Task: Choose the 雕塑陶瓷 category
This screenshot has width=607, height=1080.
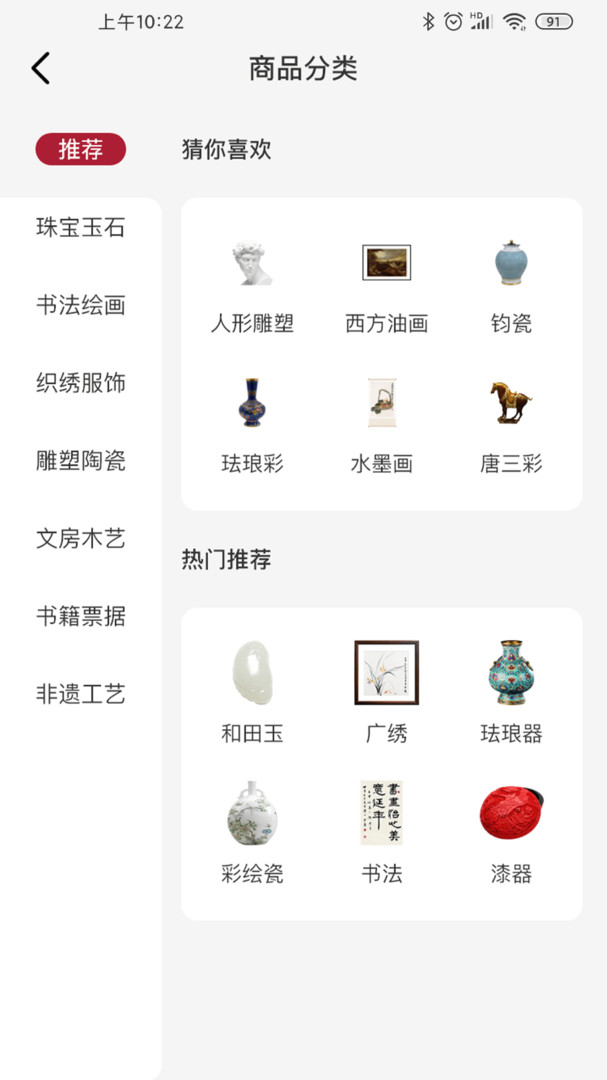Action: click(x=81, y=461)
